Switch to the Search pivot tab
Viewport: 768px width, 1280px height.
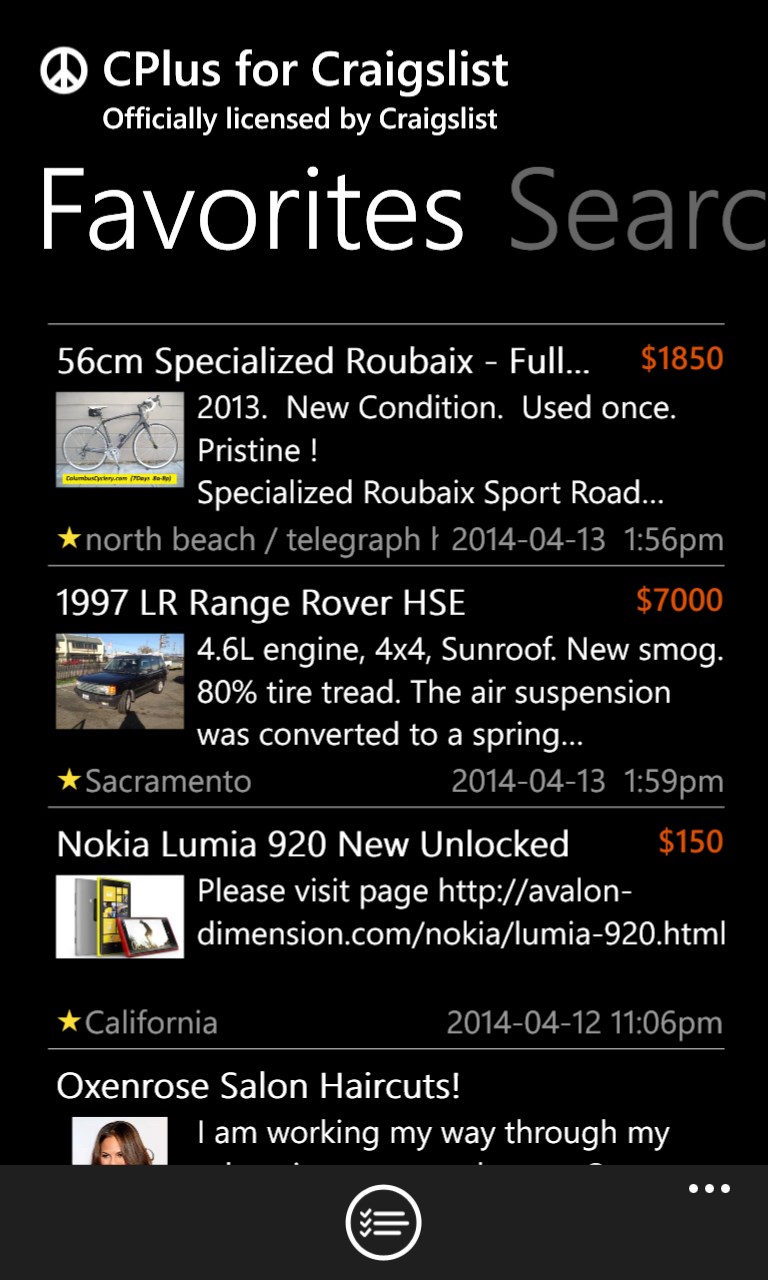637,211
